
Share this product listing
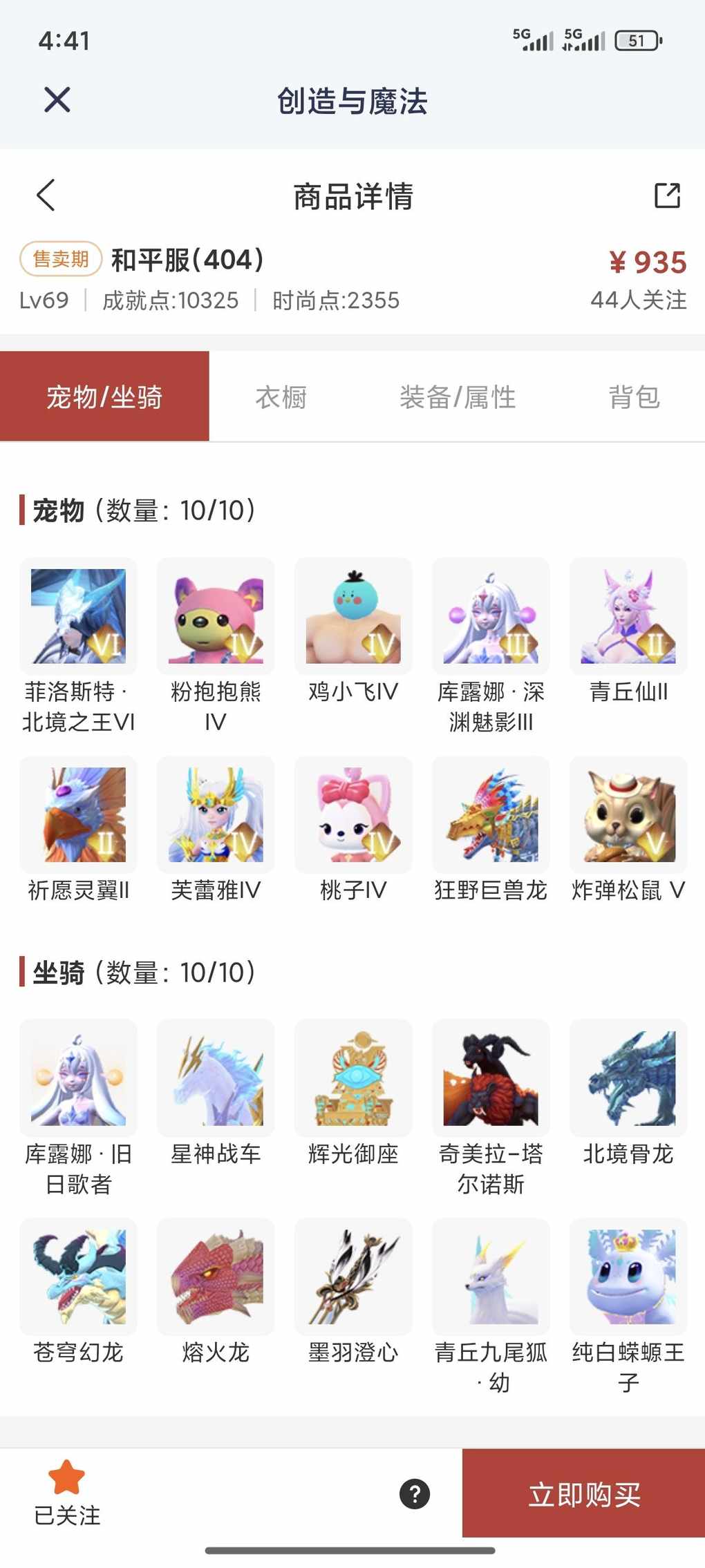pyautogui.click(x=667, y=195)
